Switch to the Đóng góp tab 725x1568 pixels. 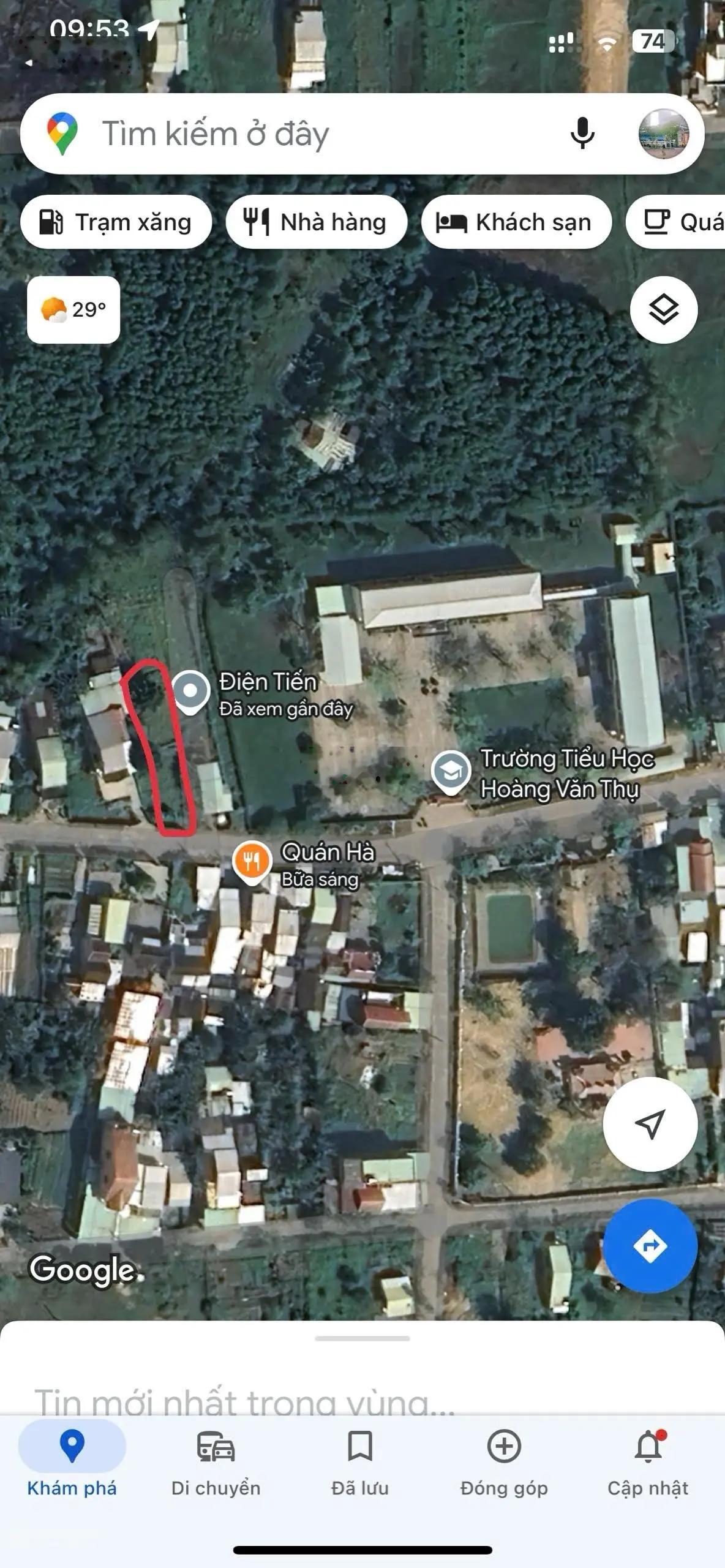(x=504, y=1463)
